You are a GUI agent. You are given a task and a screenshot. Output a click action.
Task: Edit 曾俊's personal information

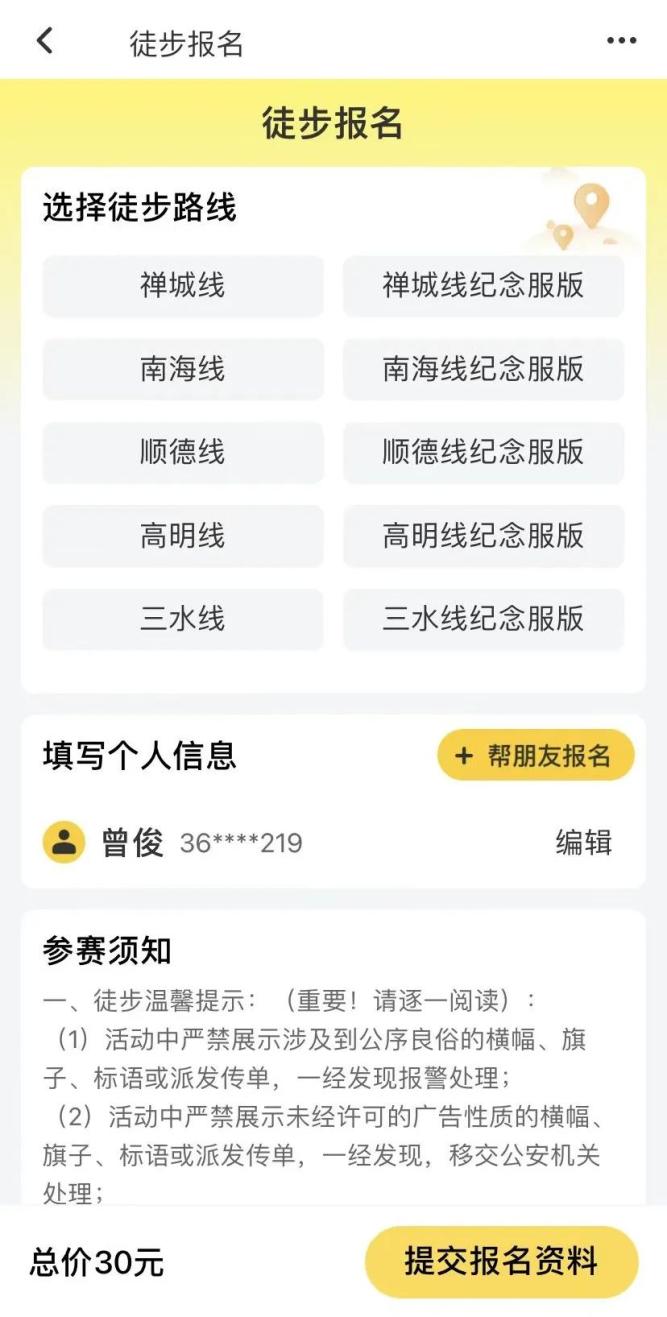[583, 843]
